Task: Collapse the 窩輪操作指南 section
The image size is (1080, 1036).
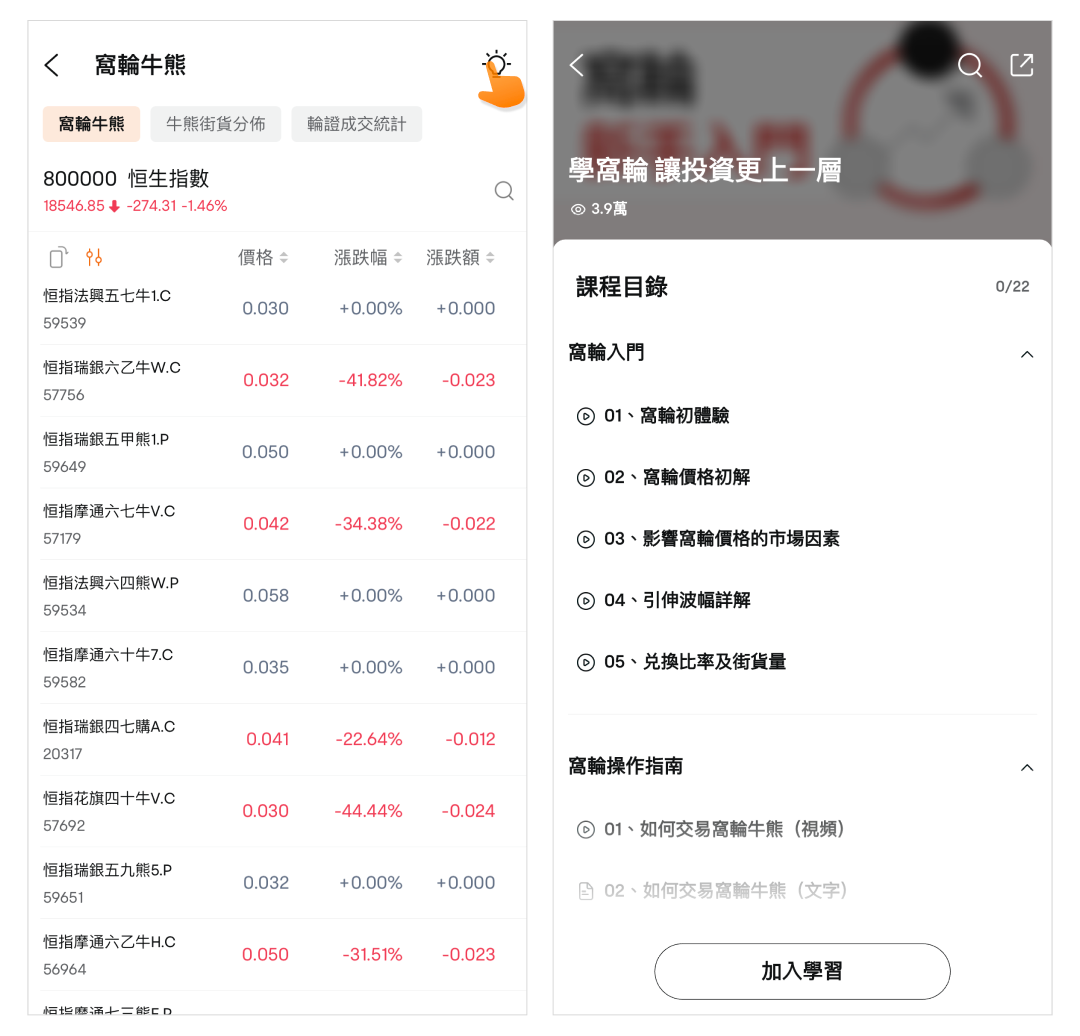Action: [1026, 768]
